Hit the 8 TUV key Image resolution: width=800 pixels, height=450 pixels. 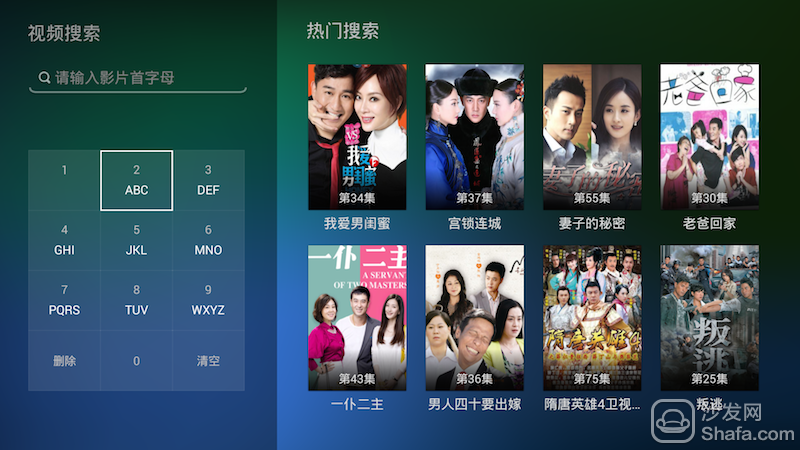pos(137,300)
